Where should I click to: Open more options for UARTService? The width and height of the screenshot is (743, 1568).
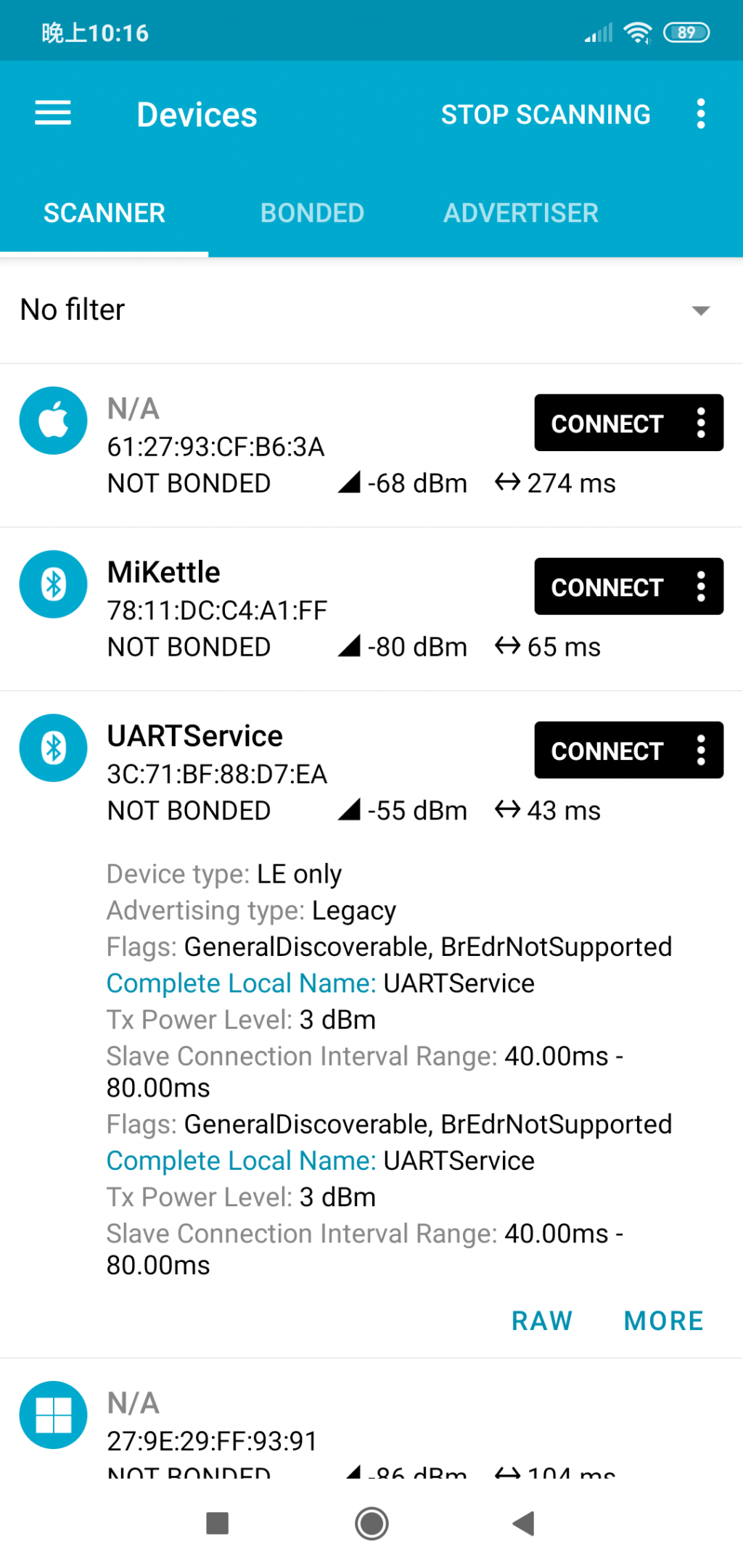pyautogui.click(x=700, y=751)
